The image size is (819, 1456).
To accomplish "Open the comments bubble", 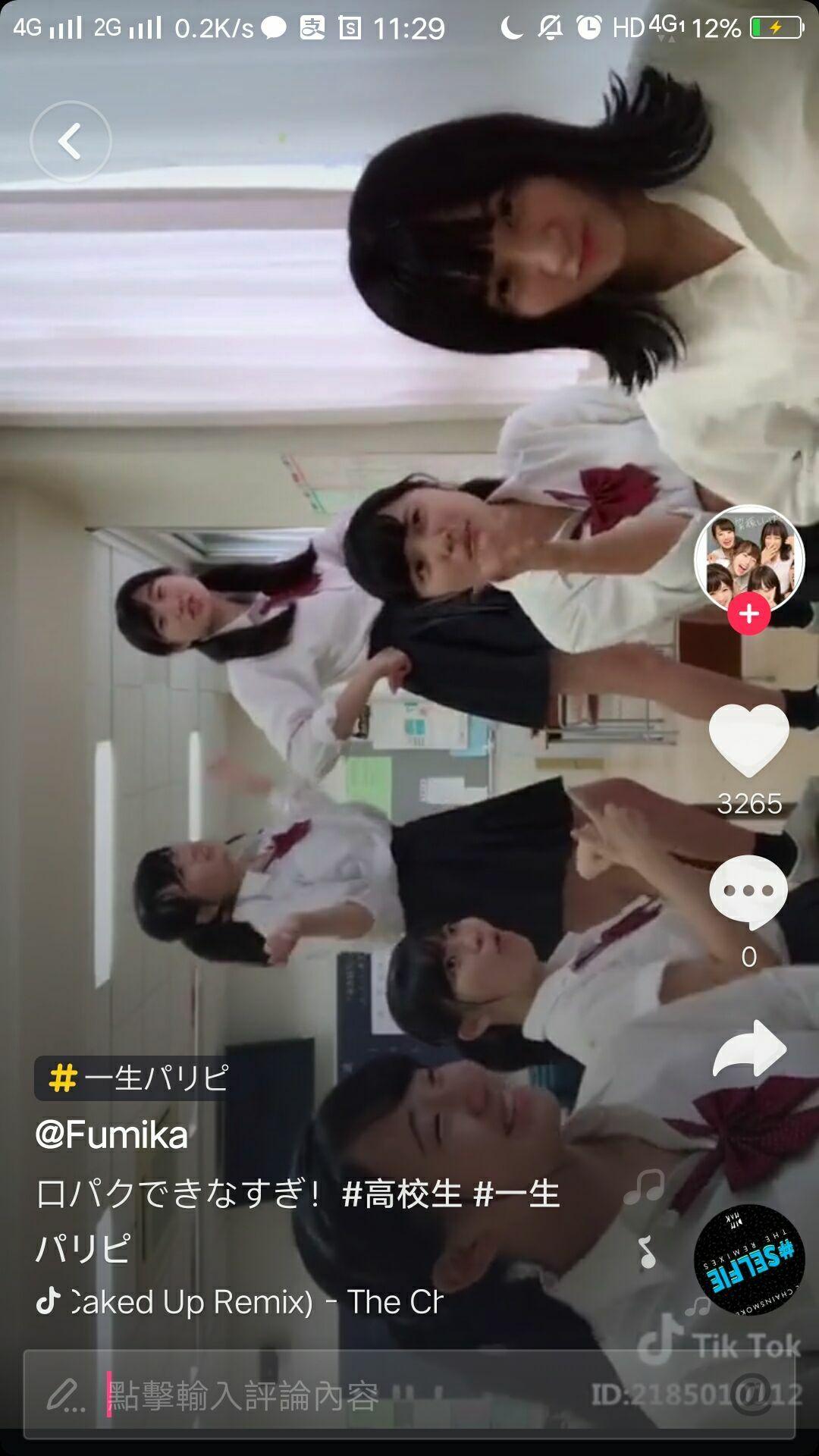I will [748, 892].
